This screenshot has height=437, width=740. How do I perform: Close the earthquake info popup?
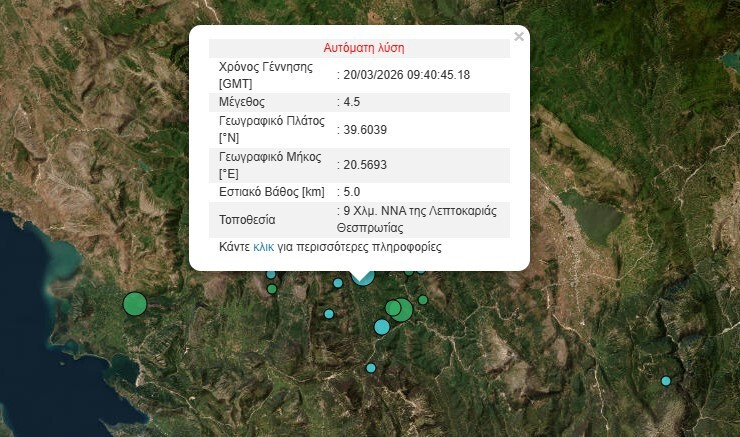(518, 37)
